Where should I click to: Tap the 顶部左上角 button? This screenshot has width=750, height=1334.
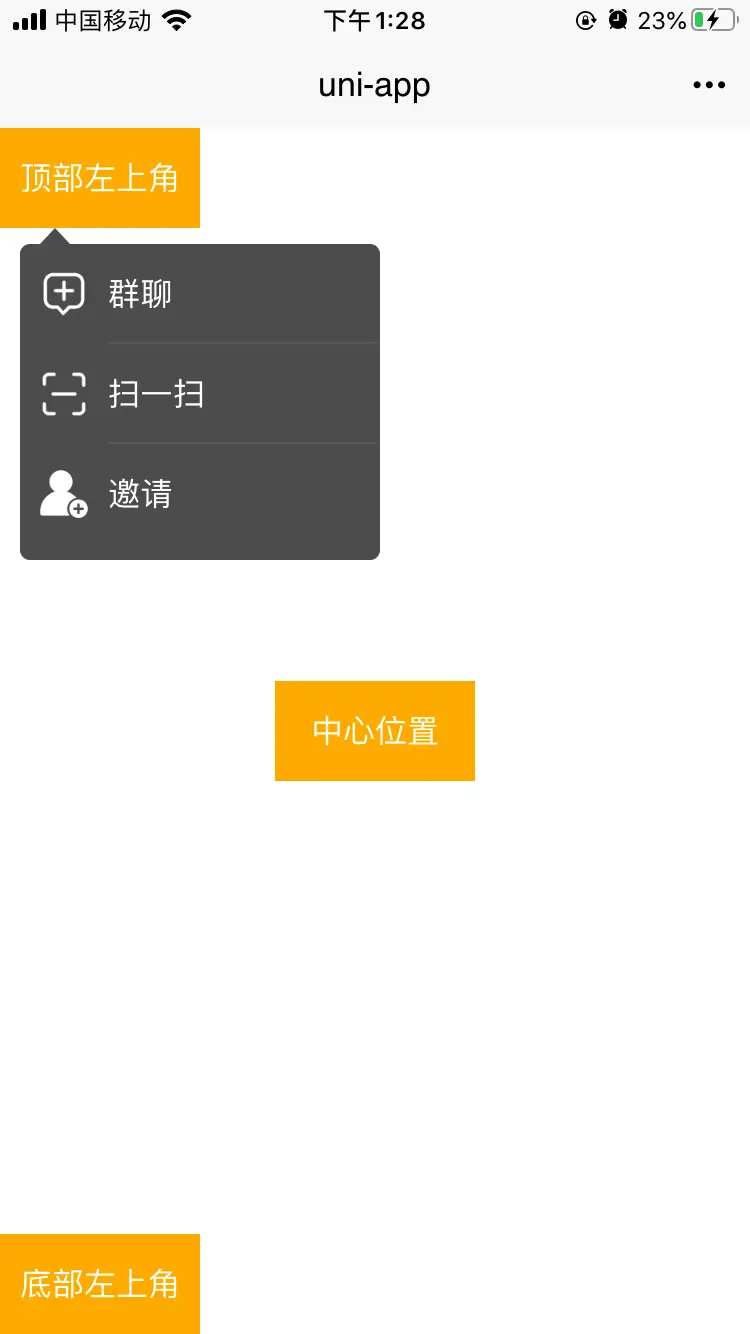click(100, 178)
